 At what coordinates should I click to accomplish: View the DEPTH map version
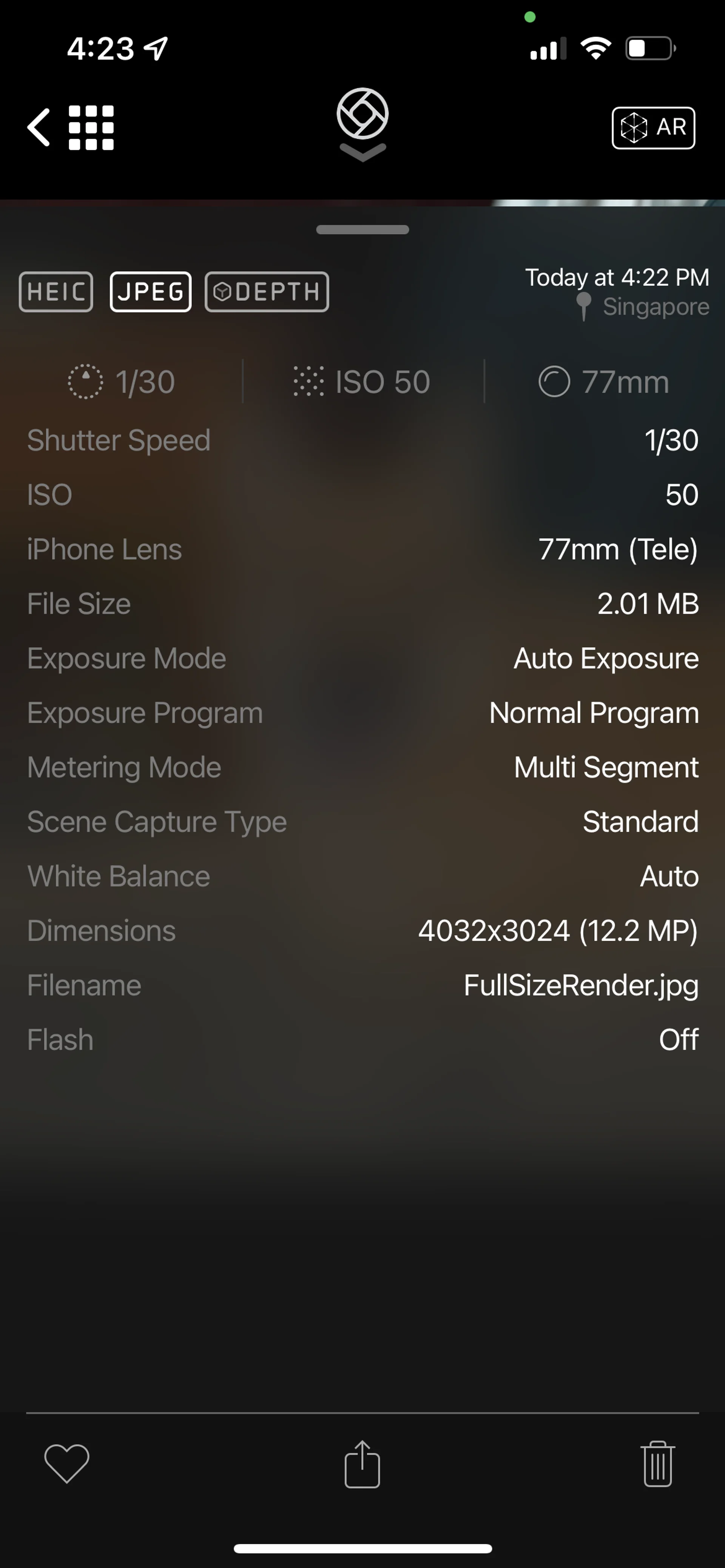267,292
